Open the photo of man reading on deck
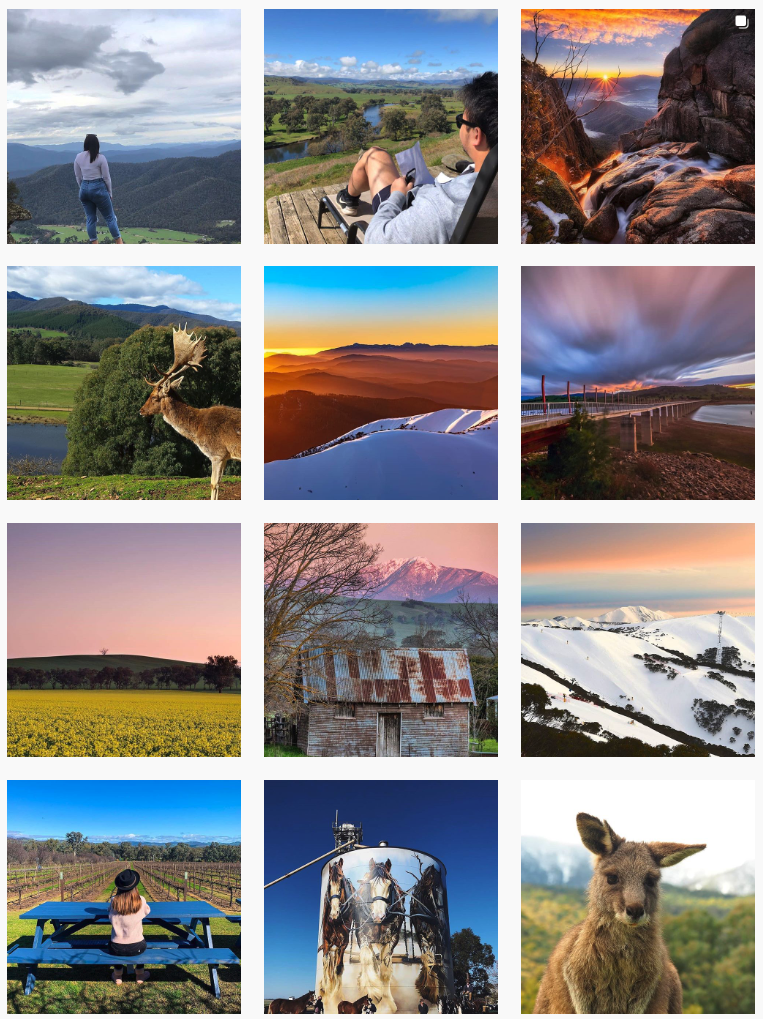The height and width of the screenshot is (1019, 763). [x=381, y=126]
